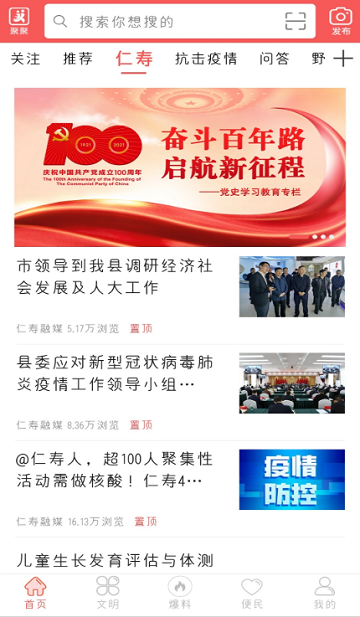This screenshot has height=617, width=360.
Task: Open the 我的 profile tab
Action: click(x=325, y=593)
